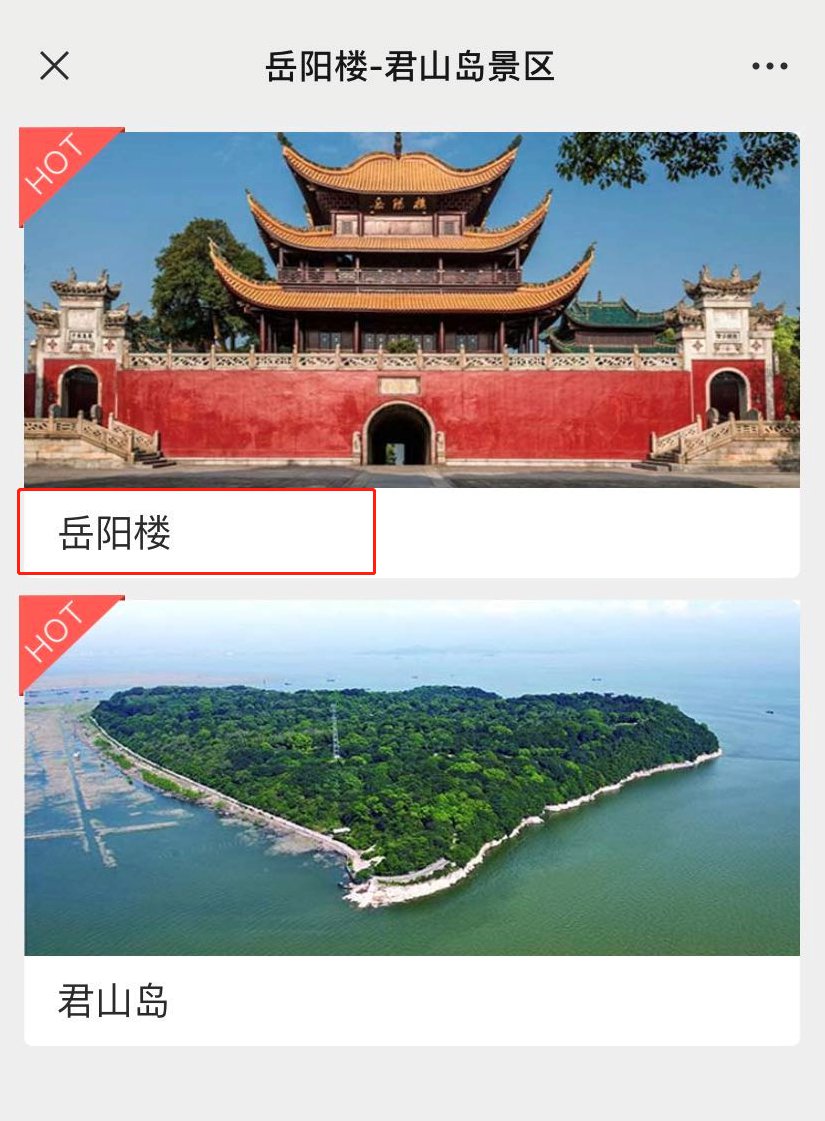
Task: View the 君山岛 attraction card
Action: click(411, 820)
